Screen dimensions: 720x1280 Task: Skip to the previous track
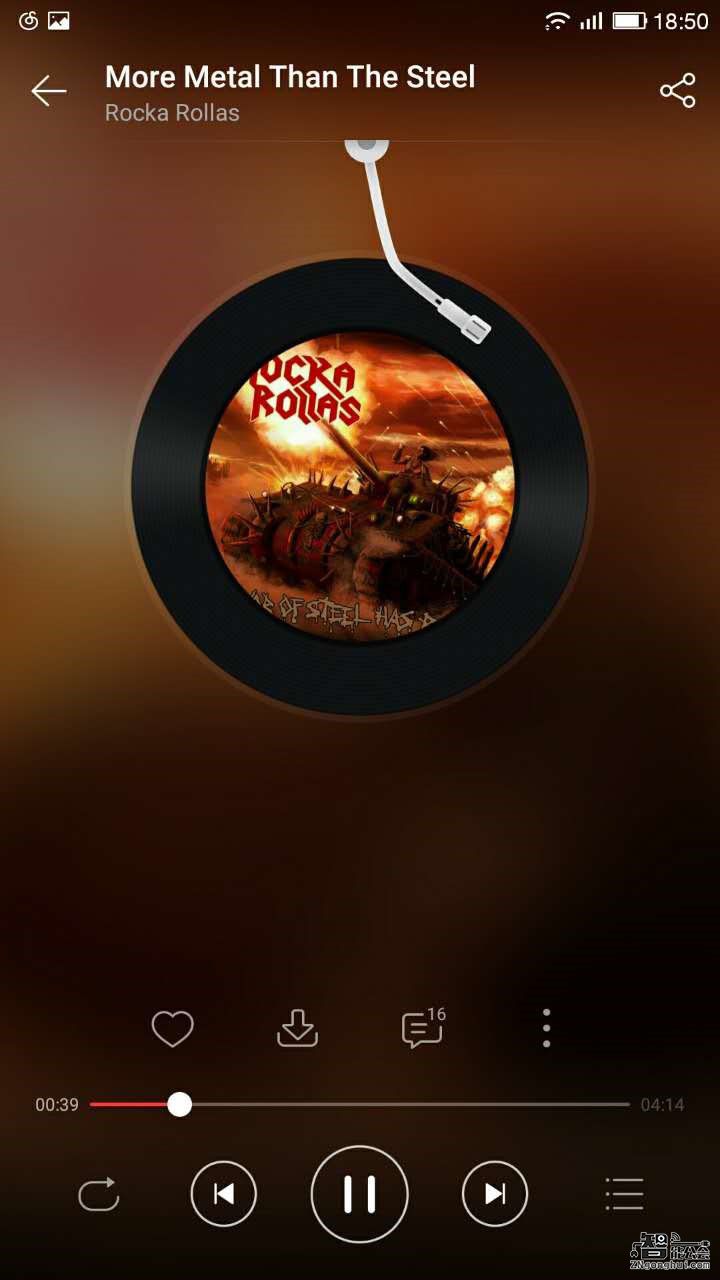tap(224, 1194)
